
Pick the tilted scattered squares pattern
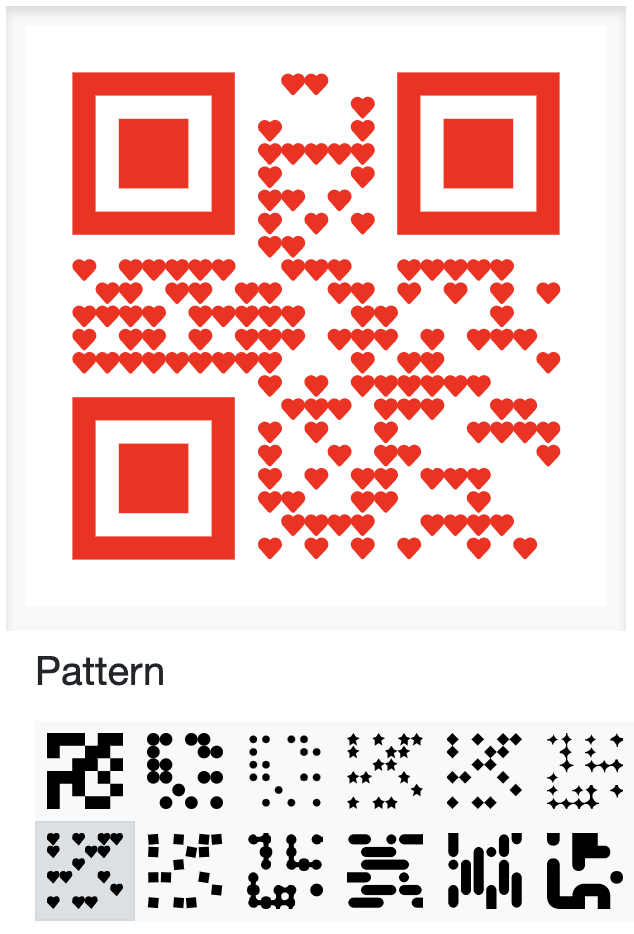pyautogui.click(x=185, y=870)
